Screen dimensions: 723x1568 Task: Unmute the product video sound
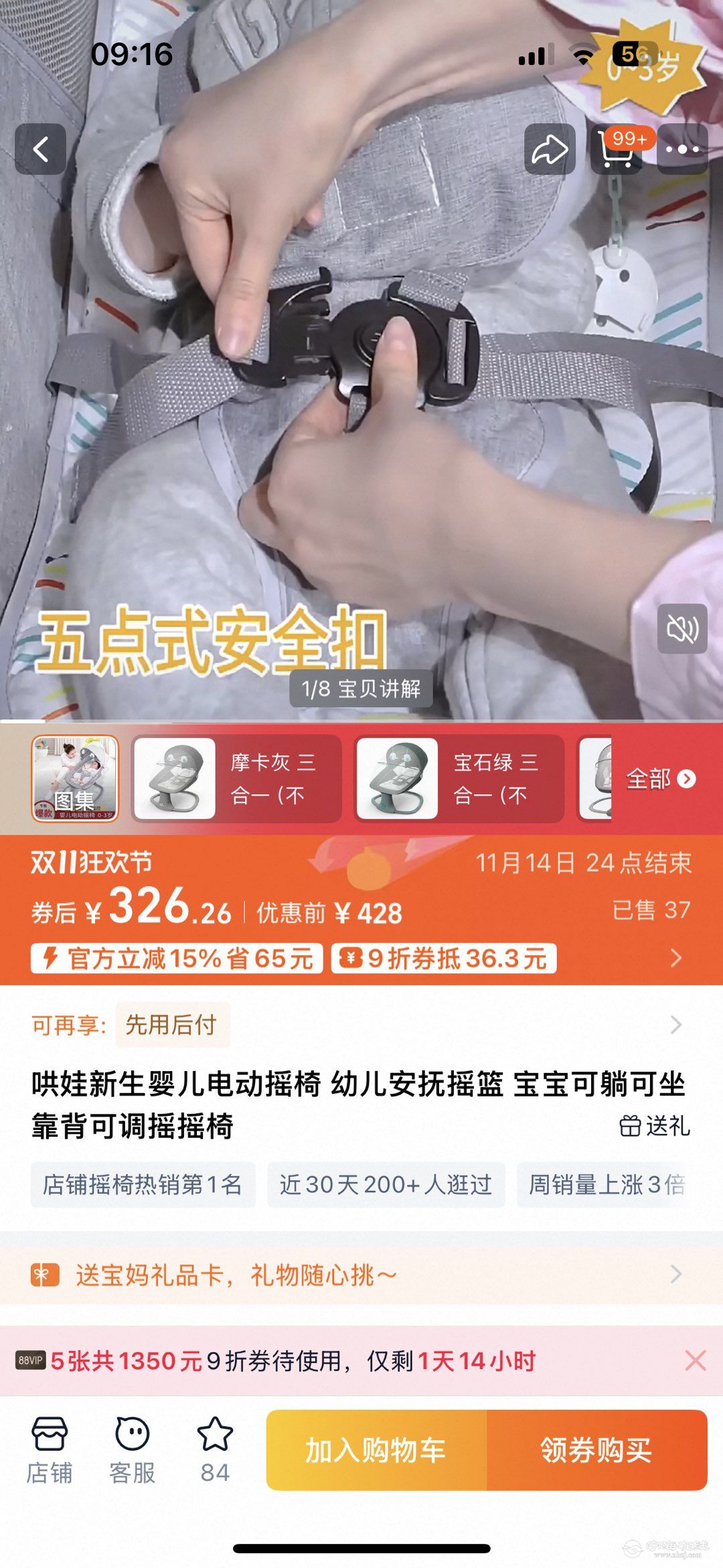click(x=682, y=628)
